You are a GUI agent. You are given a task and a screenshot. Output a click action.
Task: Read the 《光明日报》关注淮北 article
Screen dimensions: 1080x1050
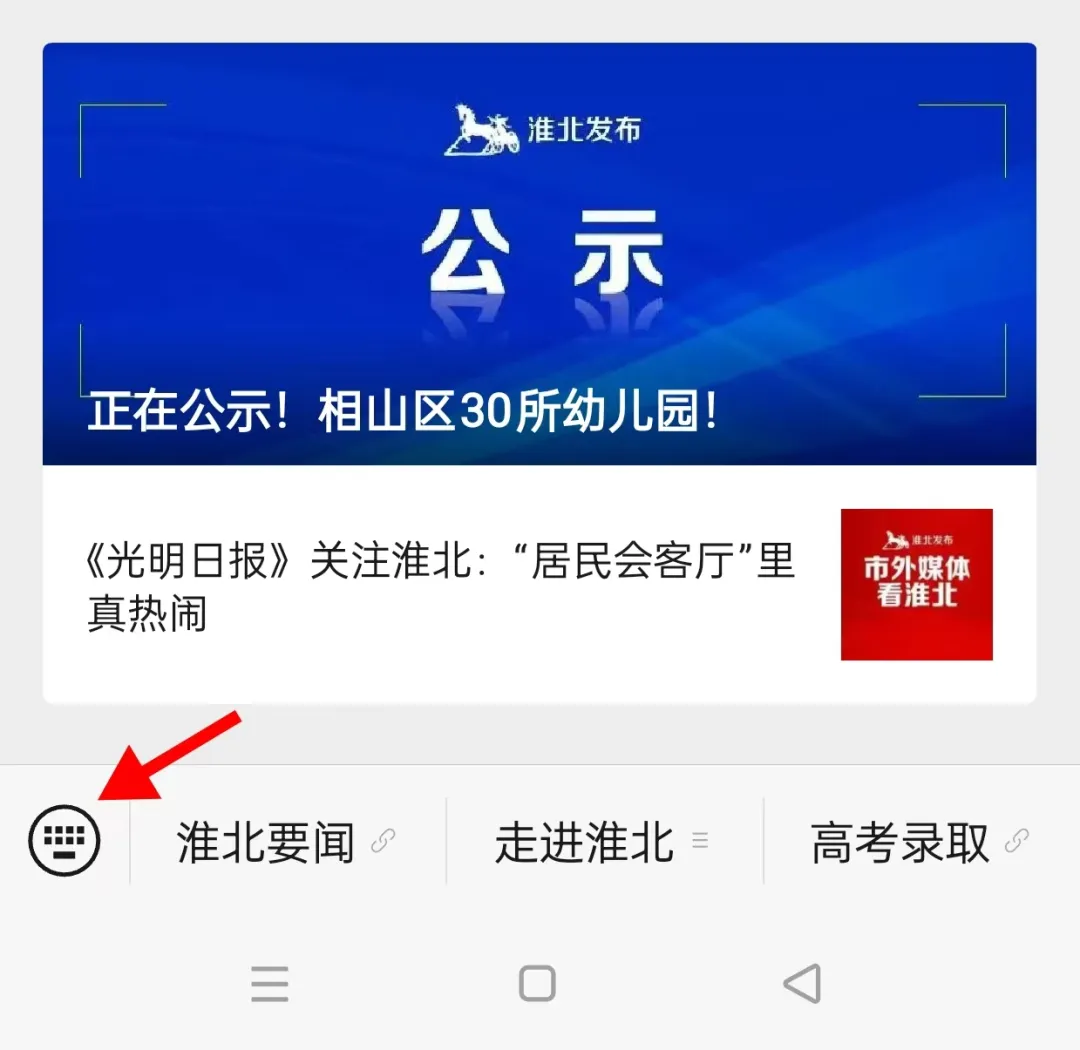(x=440, y=587)
